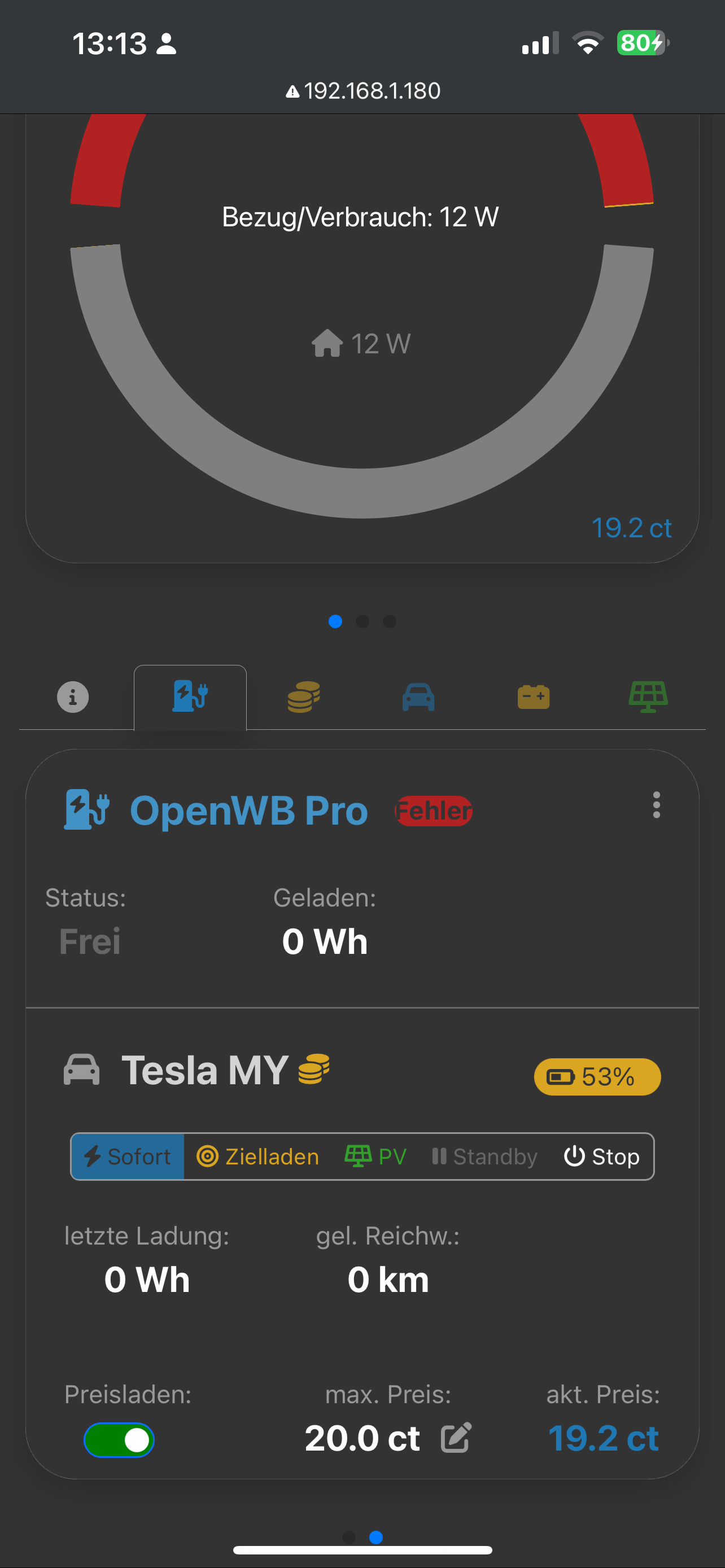Screen dimensions: 725x1568
Task: Open the battery storage tab
Action: point(533,697)
